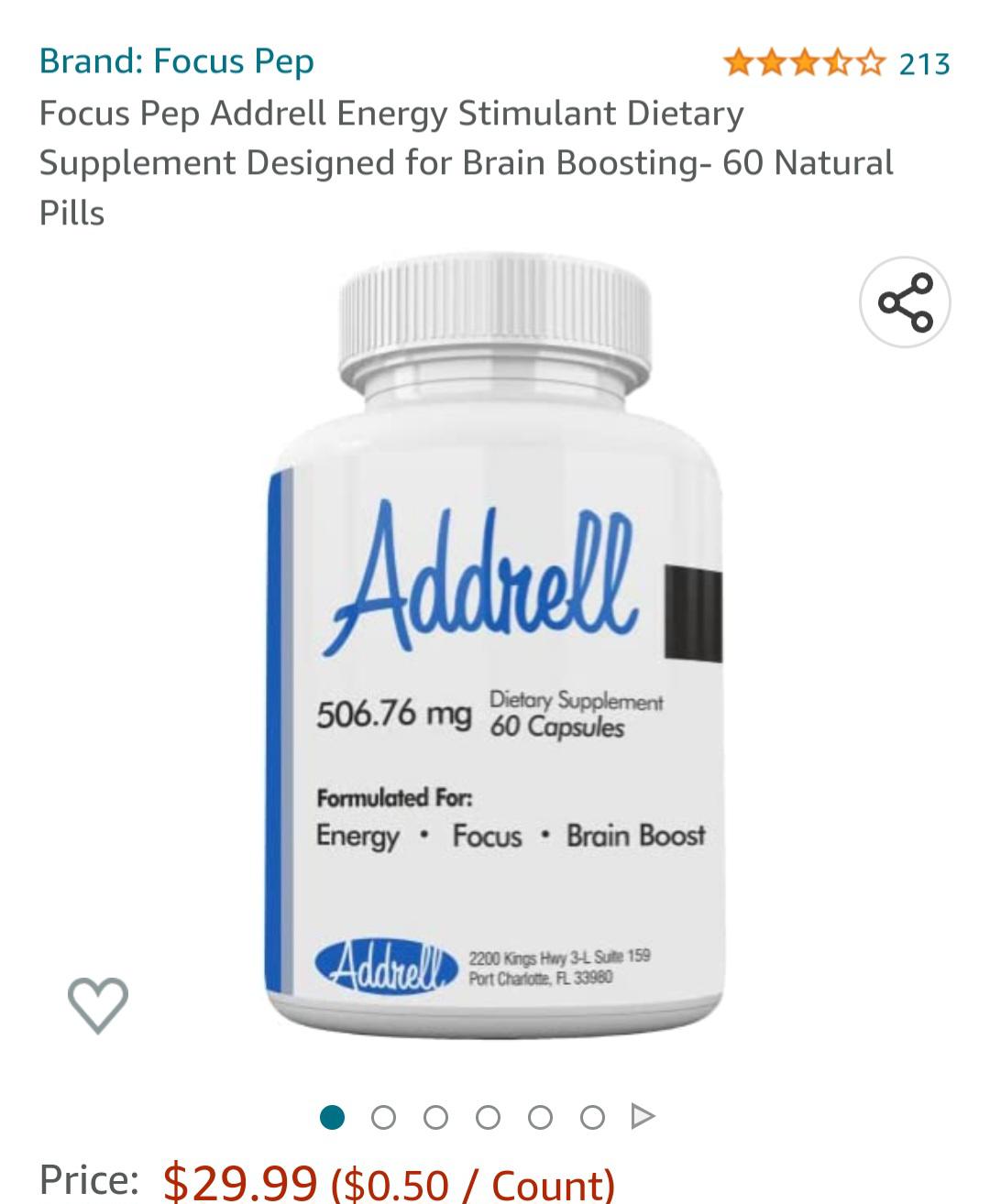Share this Addrell product
The height and width of the screenshot is (1204, 990).
pos(905,302)
